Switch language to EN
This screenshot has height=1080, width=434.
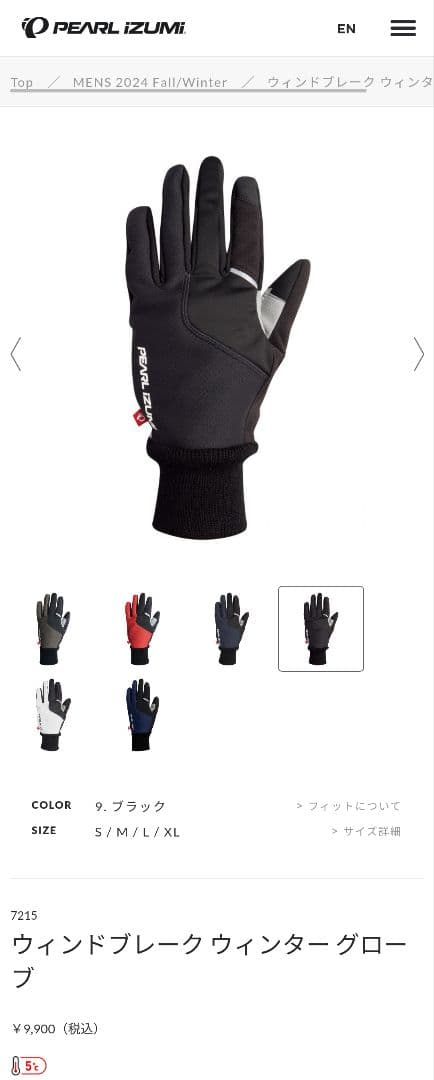click(346, 29)
